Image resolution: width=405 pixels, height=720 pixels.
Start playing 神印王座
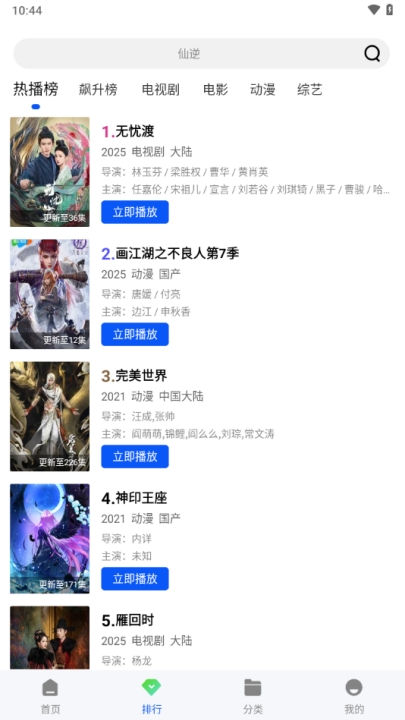click(x=135, y=579)
